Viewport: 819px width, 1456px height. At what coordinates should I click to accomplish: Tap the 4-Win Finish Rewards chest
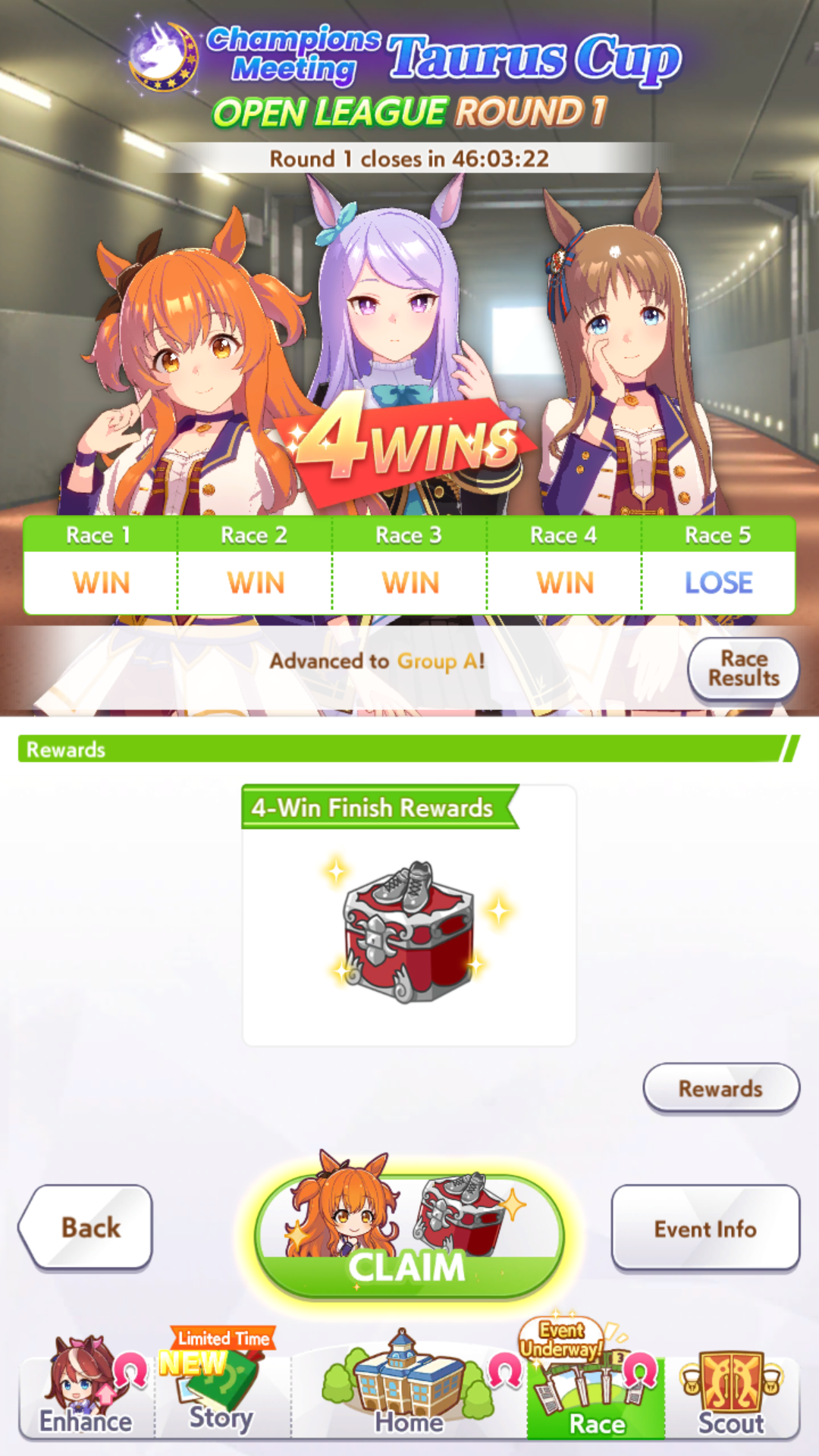[x=409, y=931]
